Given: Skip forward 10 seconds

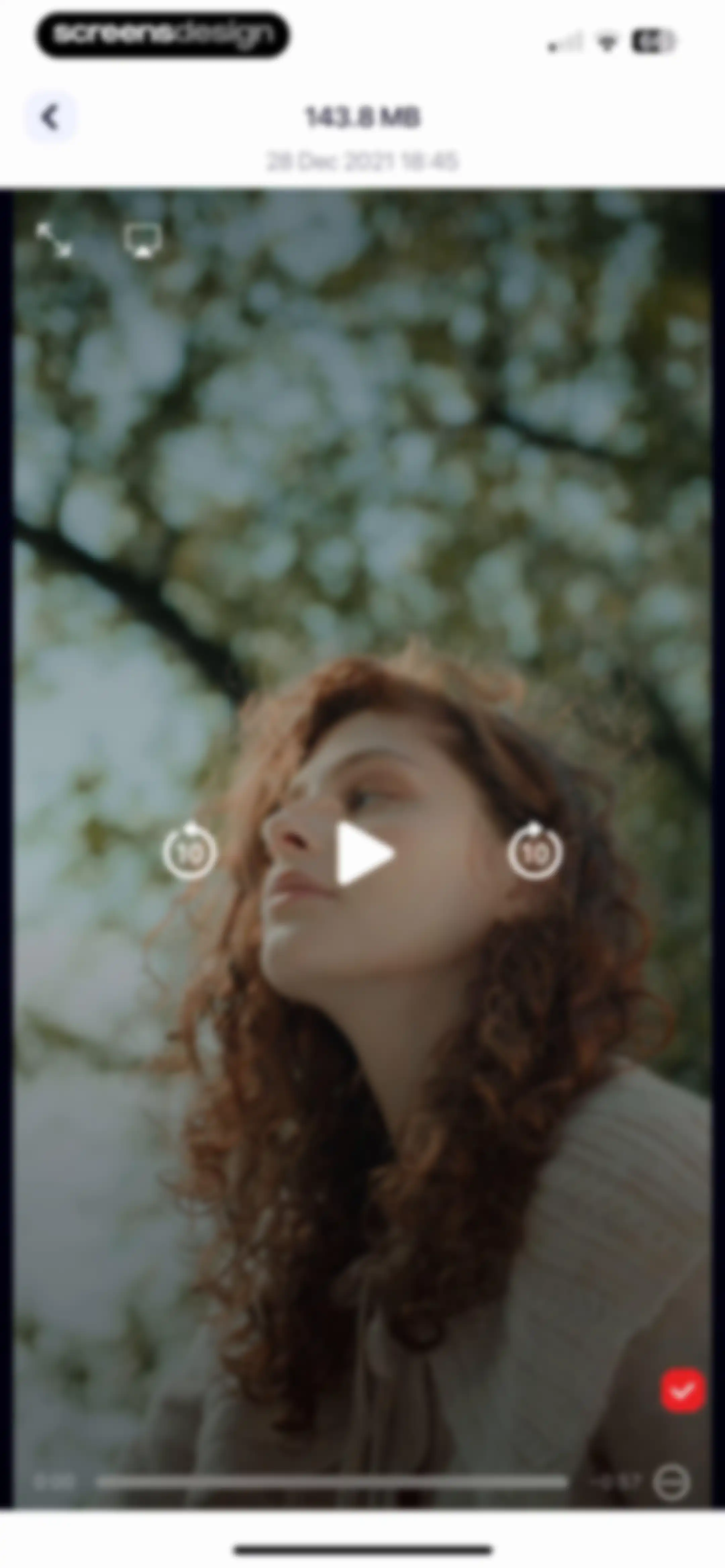Looking at the screenshot, I should click(x=535, y=852).
